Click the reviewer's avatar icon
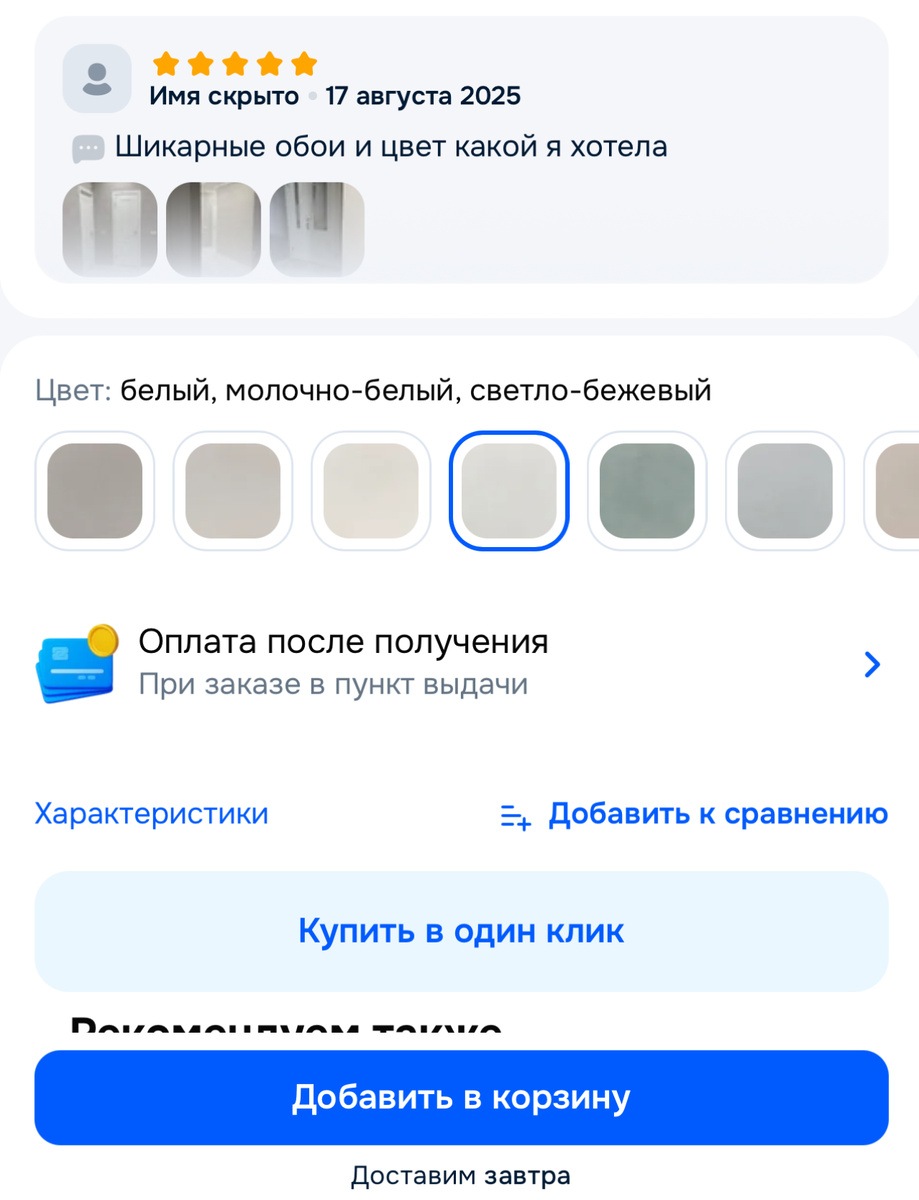 coord(96,77)
